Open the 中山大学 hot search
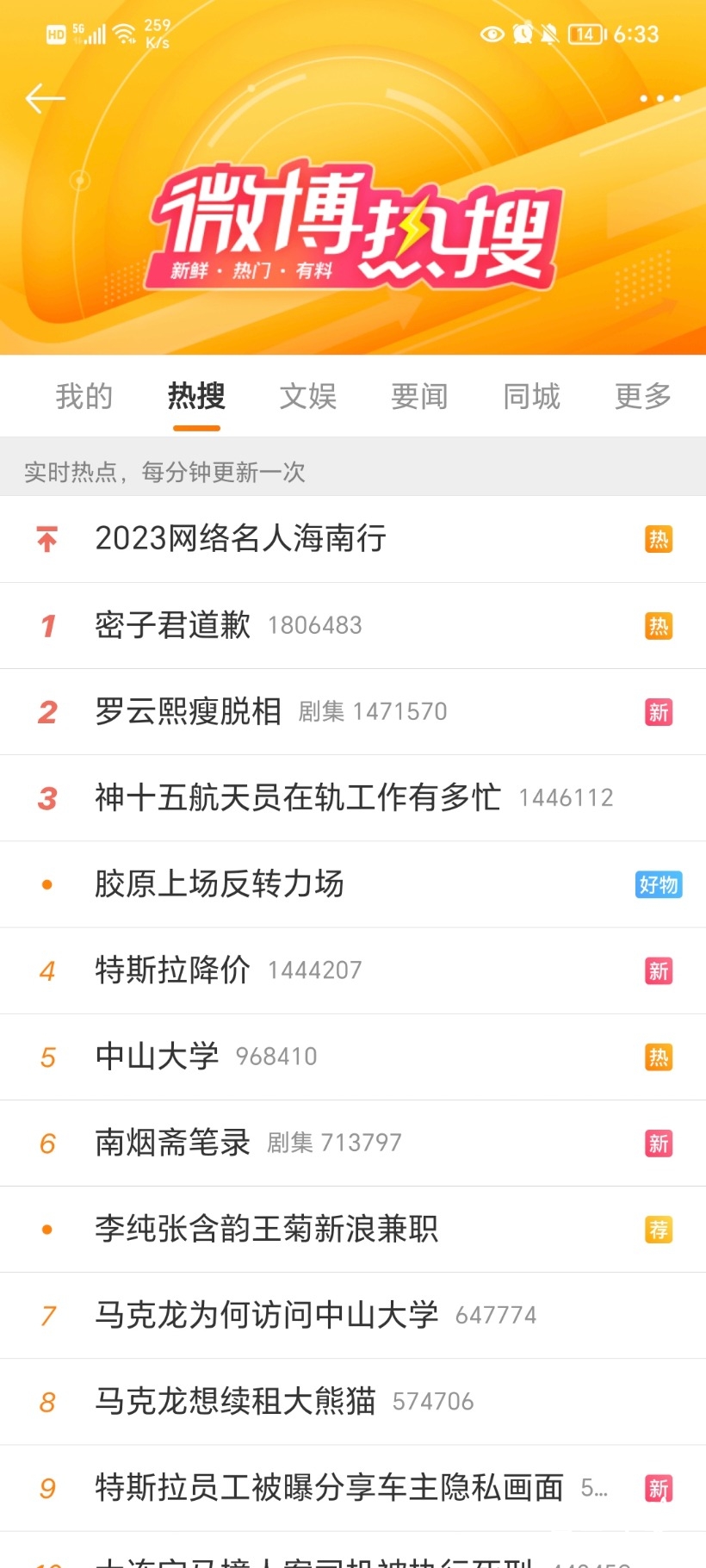 coord(158,1057)
